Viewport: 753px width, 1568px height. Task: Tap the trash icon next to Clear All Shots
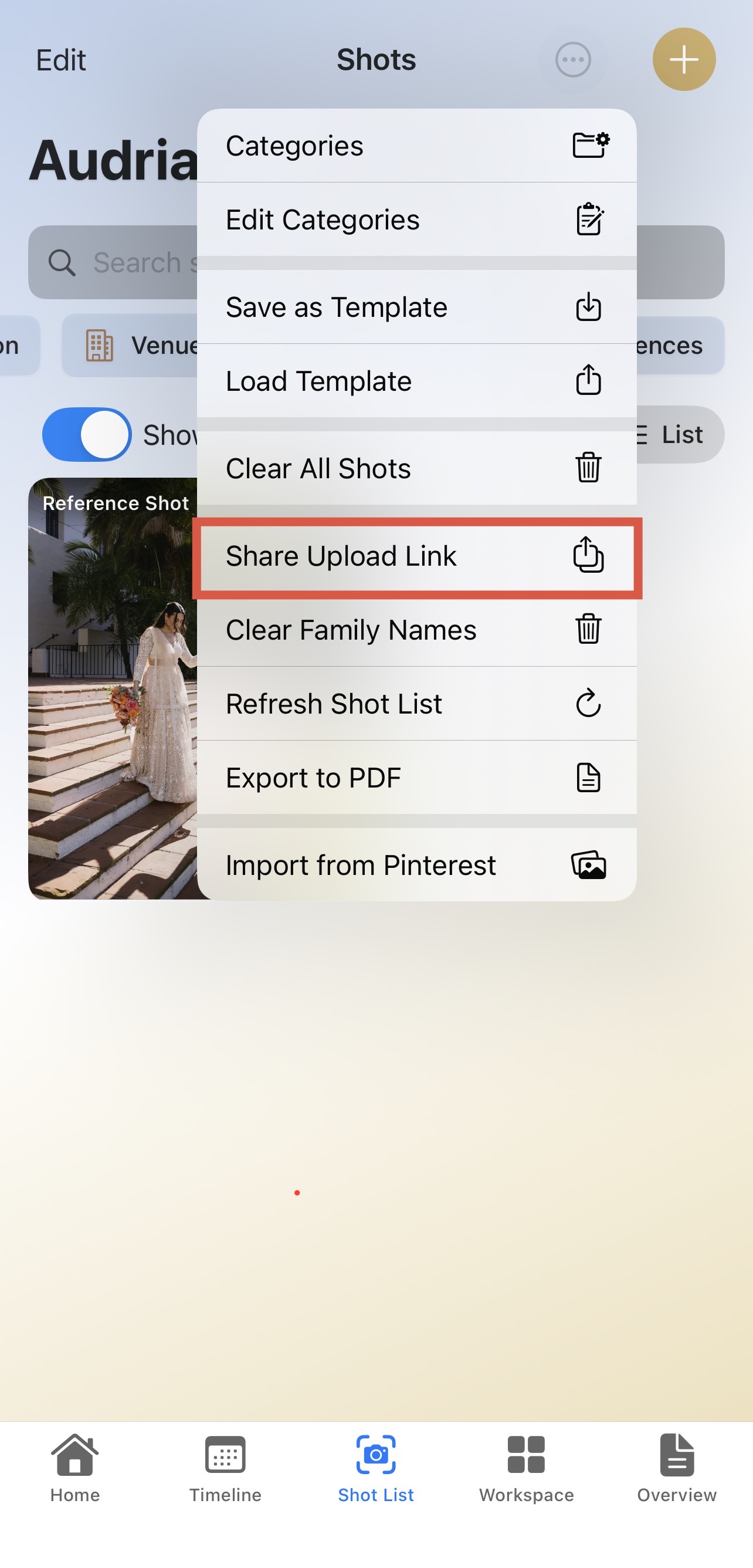click(x=588, y=468)
